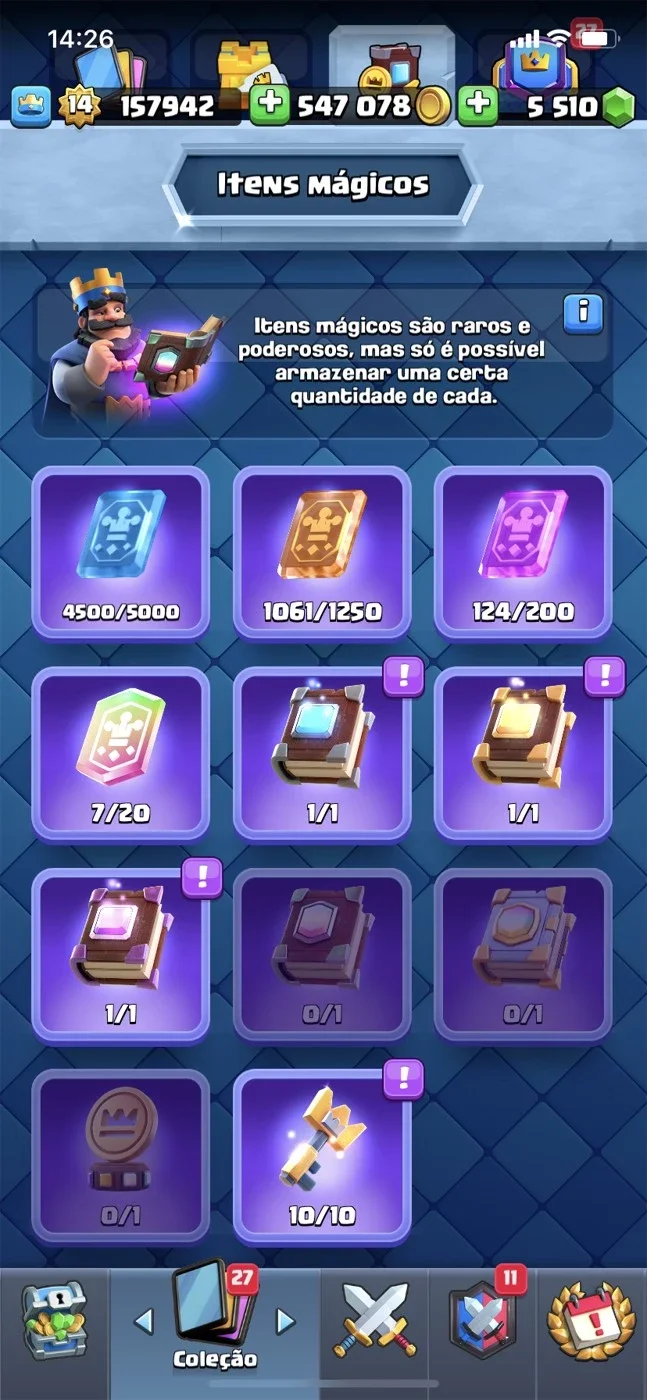Screen dimensions: 647x1400
Task: Open the gold-gem book of cards
Action: point(523,753)
